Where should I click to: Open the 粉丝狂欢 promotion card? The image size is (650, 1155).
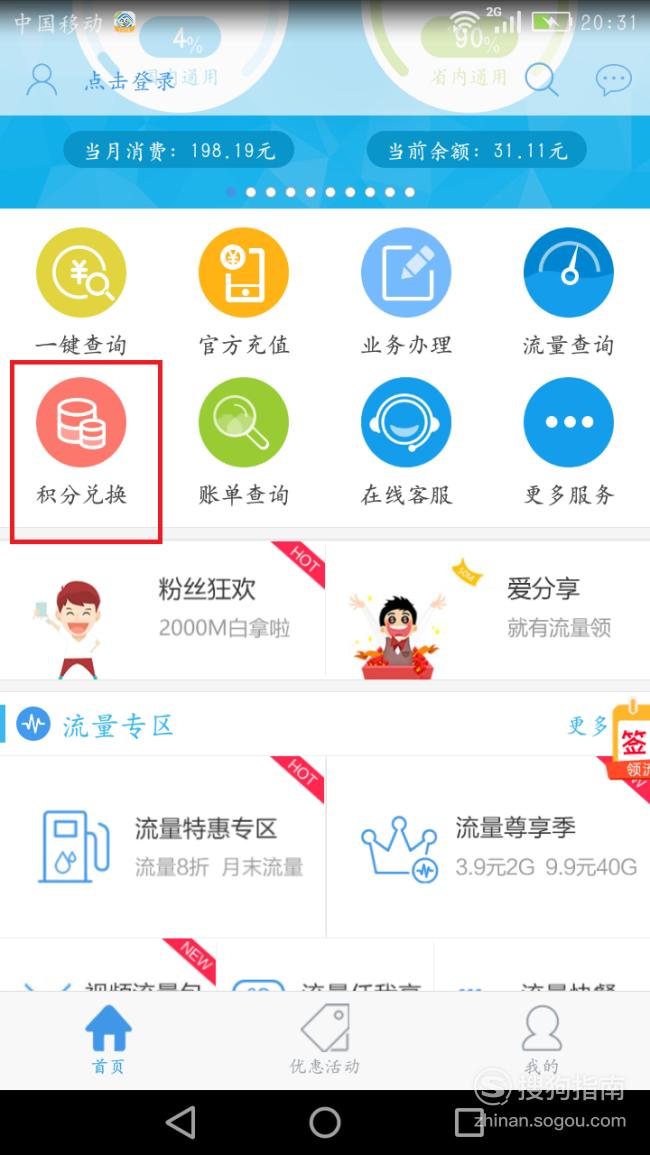click(162, 611)
